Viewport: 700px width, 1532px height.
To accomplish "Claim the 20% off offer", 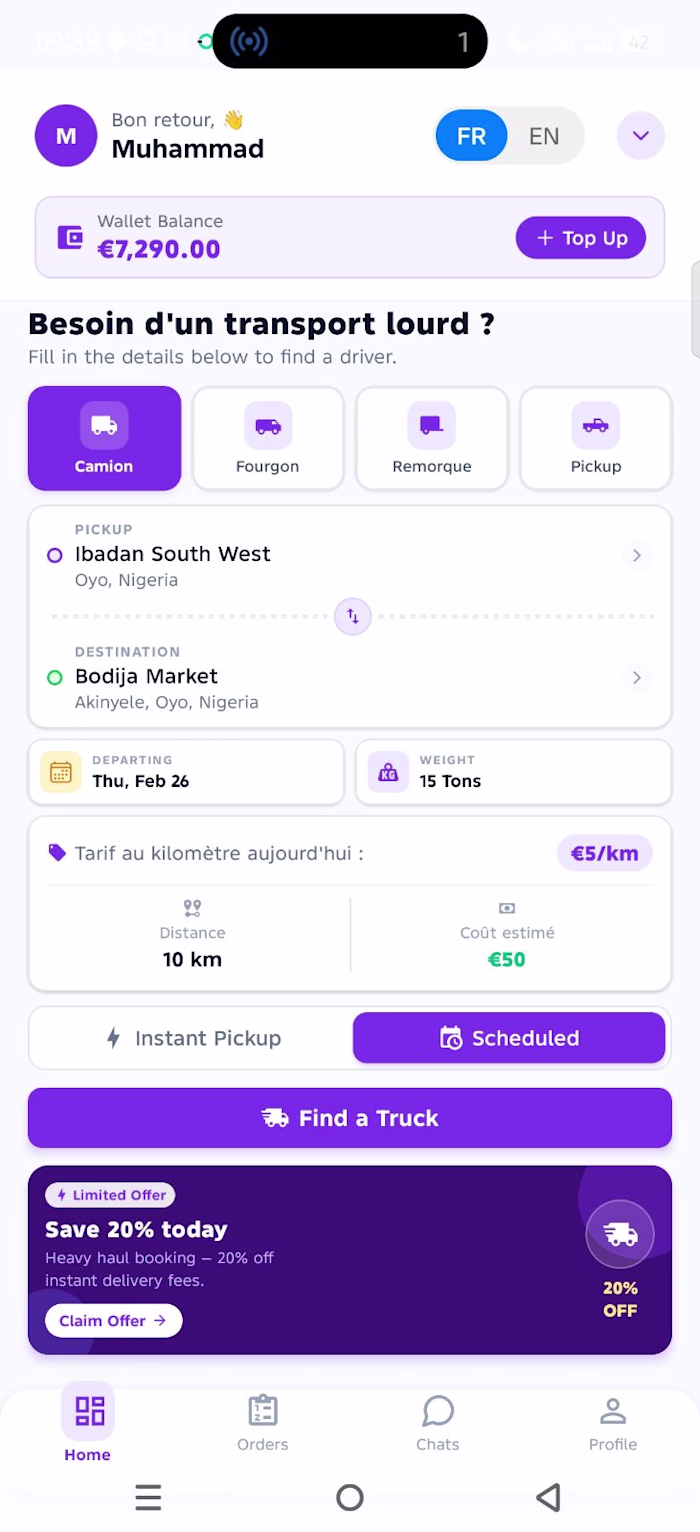I will coord(113,1321).
